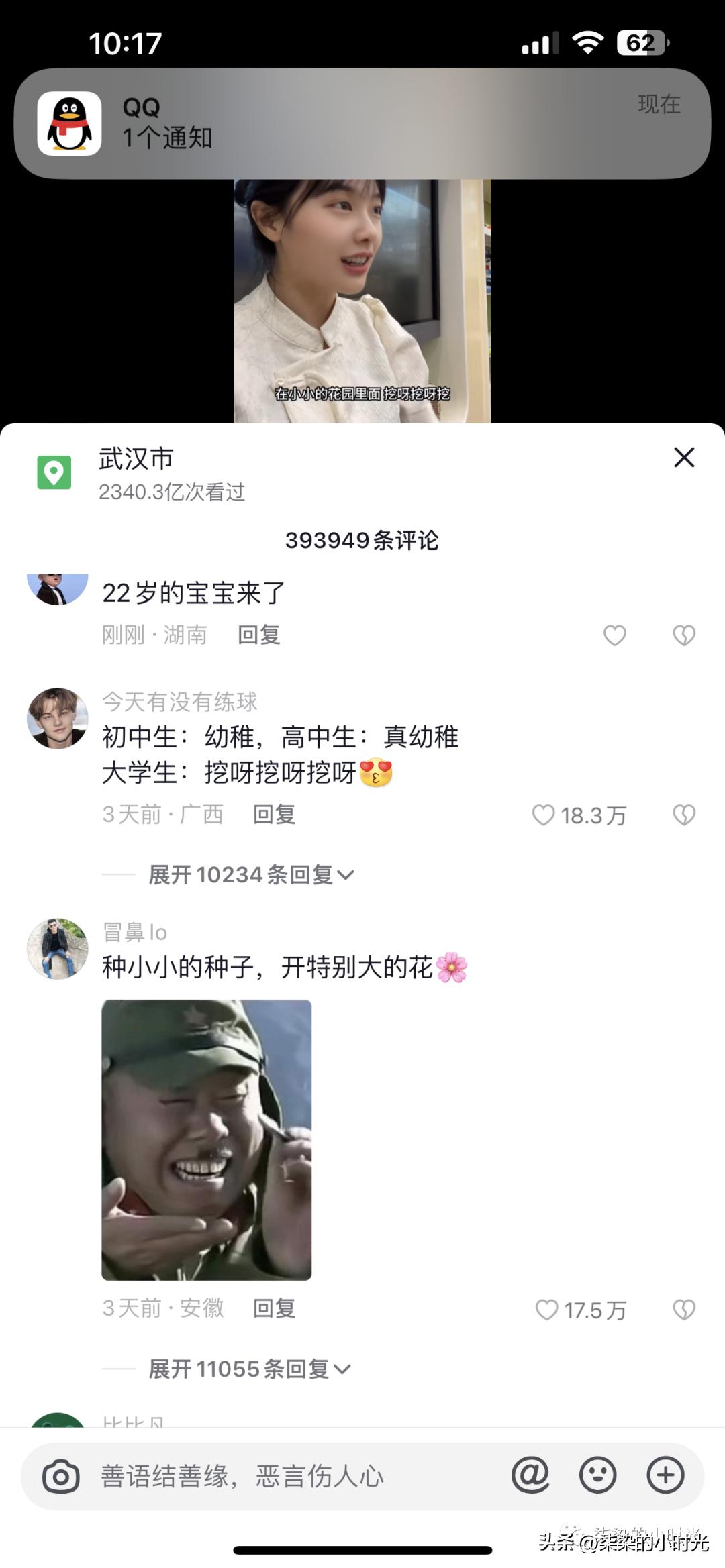Dislike the 22岁的宝宝来了 comment
Screen dimensions: 725x1568
(683, 635)
